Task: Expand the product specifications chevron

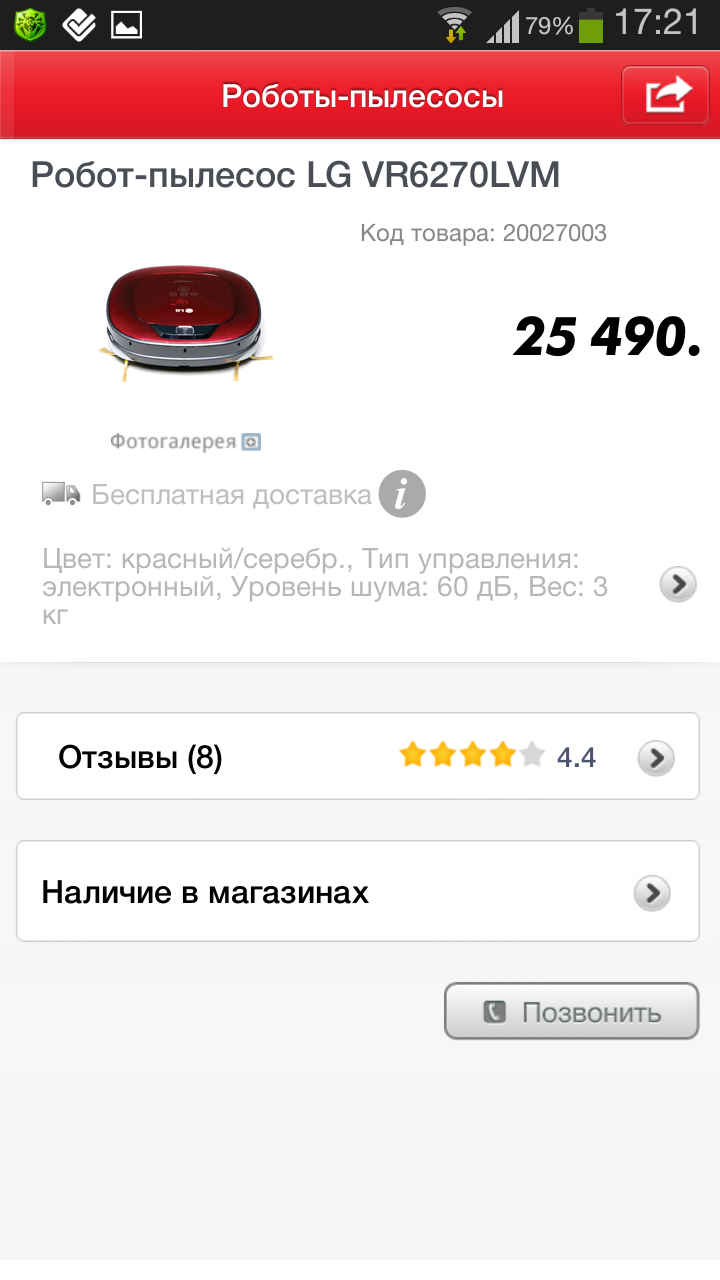Action: (678, 584)
